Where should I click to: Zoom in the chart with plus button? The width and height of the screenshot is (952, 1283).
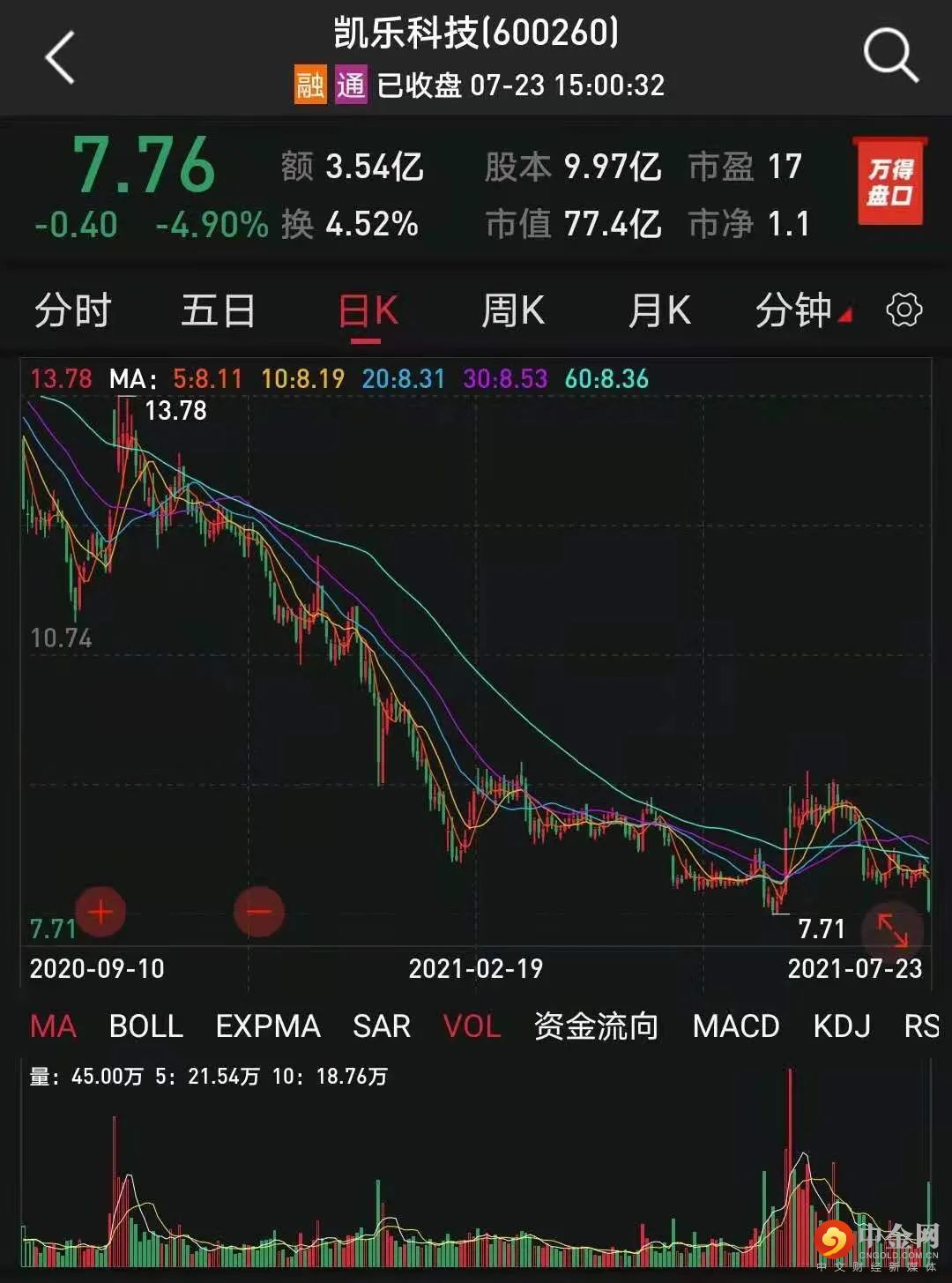(x=100, y=912)
